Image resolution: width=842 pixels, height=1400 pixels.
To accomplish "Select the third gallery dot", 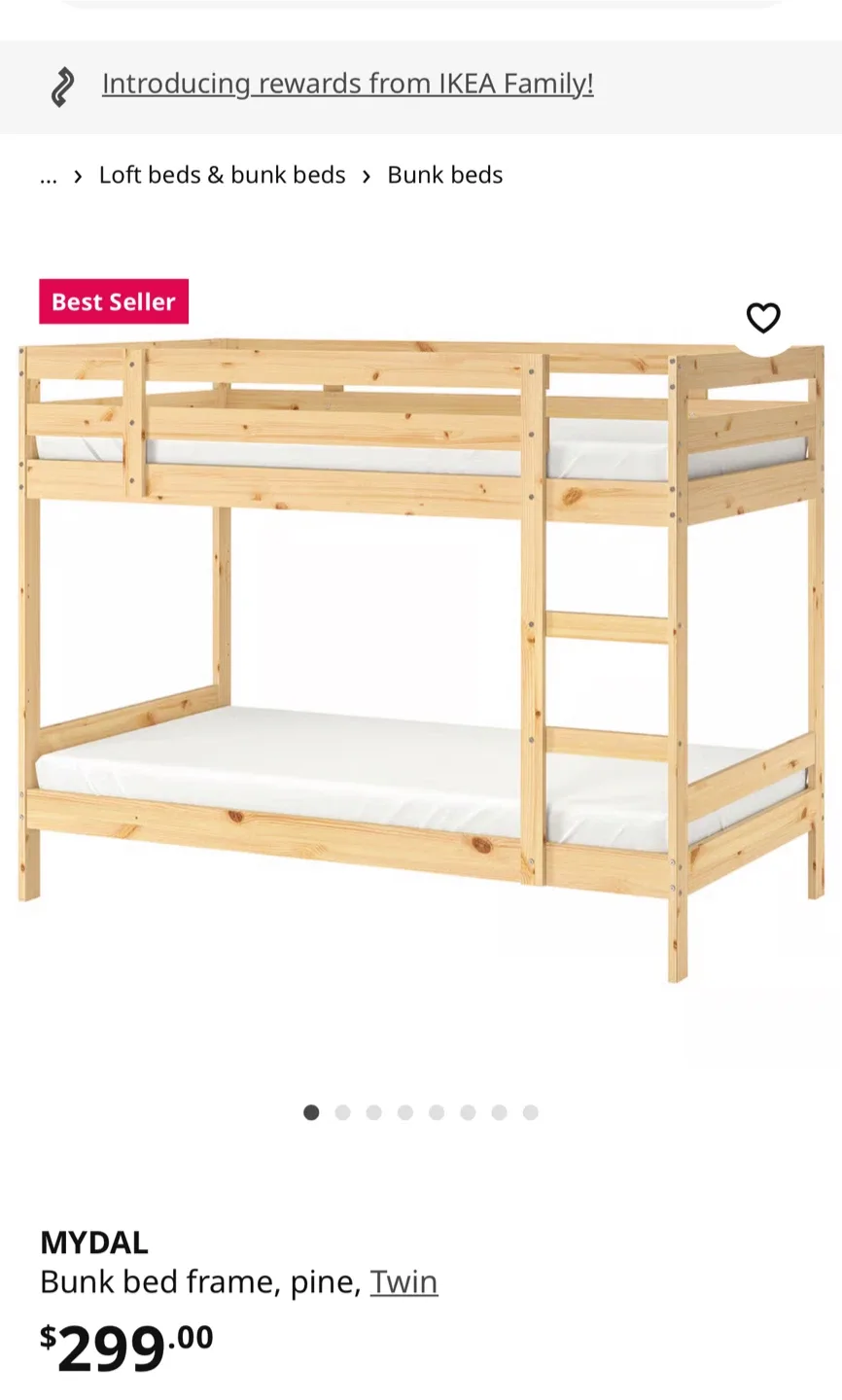I will tap(373, 1112).
